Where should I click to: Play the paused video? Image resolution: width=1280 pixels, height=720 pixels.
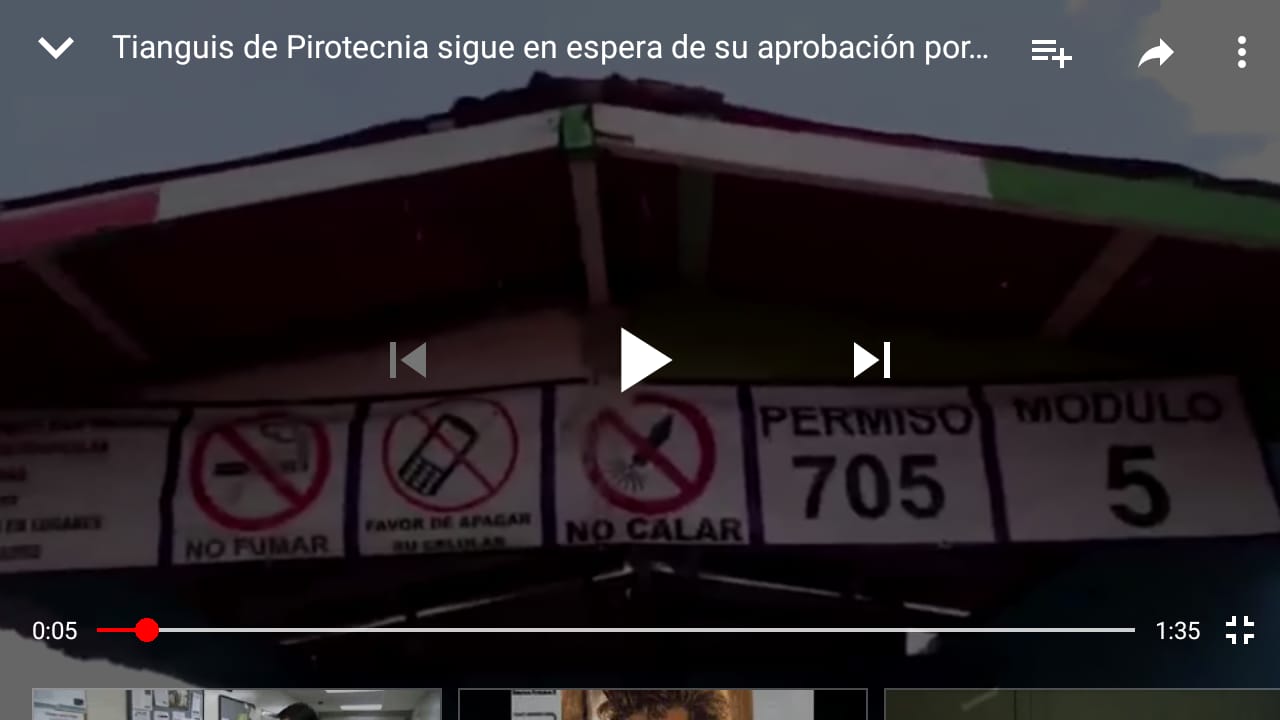pos(643,360)
